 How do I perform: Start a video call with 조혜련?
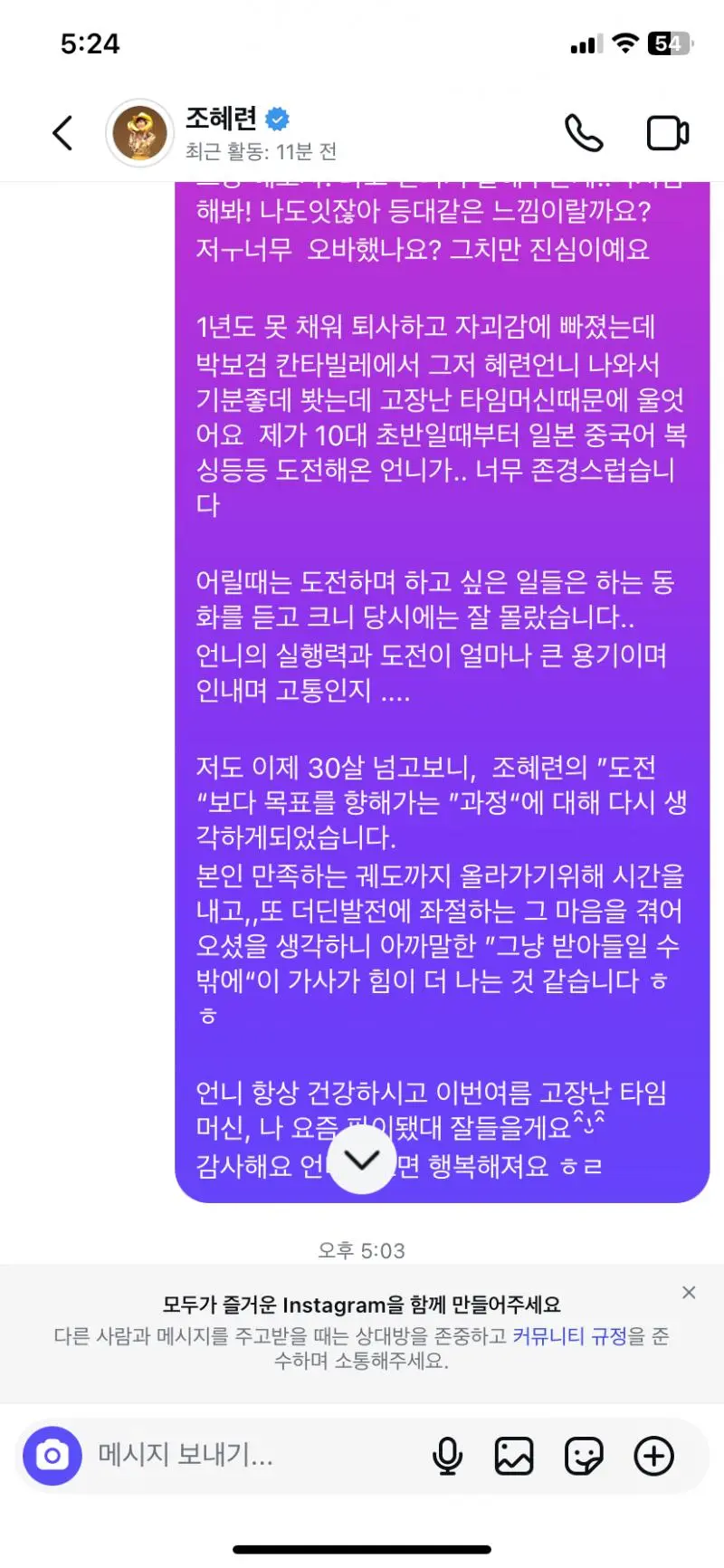click(668, 133)
